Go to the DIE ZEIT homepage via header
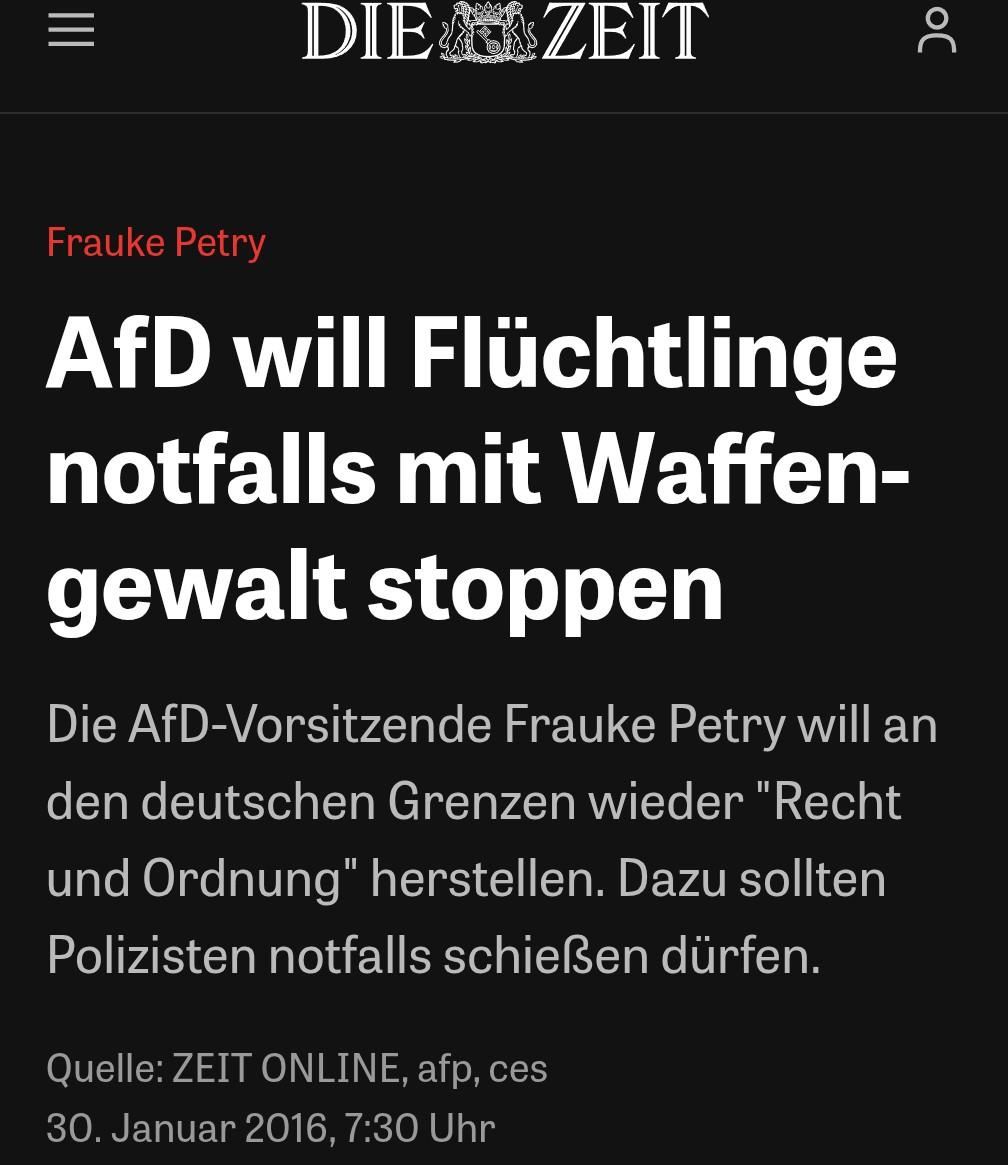 coord(505,31)
